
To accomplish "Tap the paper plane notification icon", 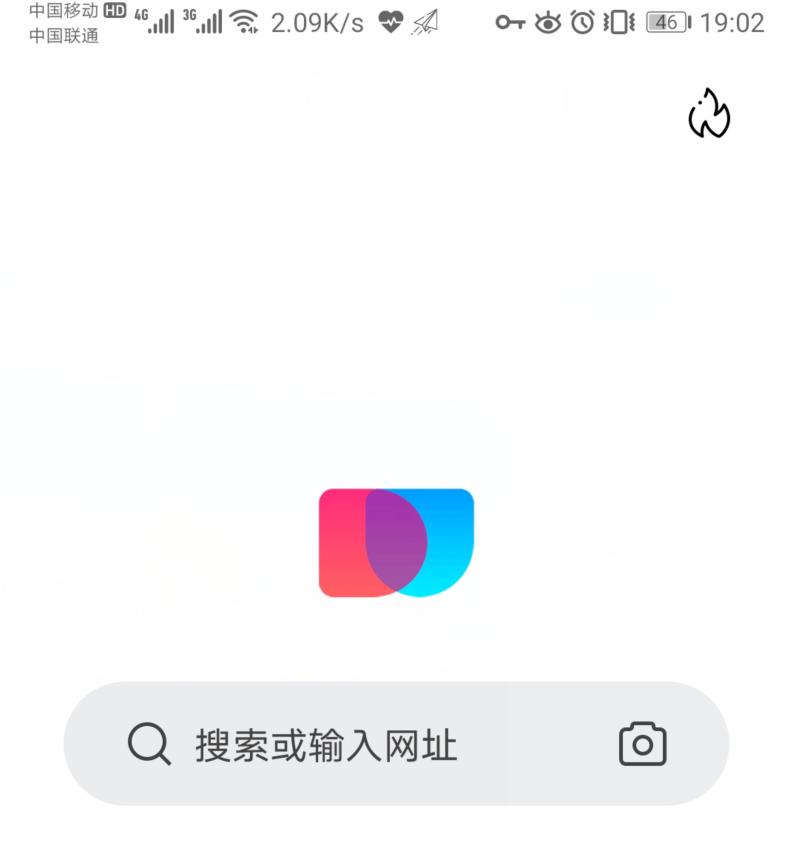I will tap(427, 22).
